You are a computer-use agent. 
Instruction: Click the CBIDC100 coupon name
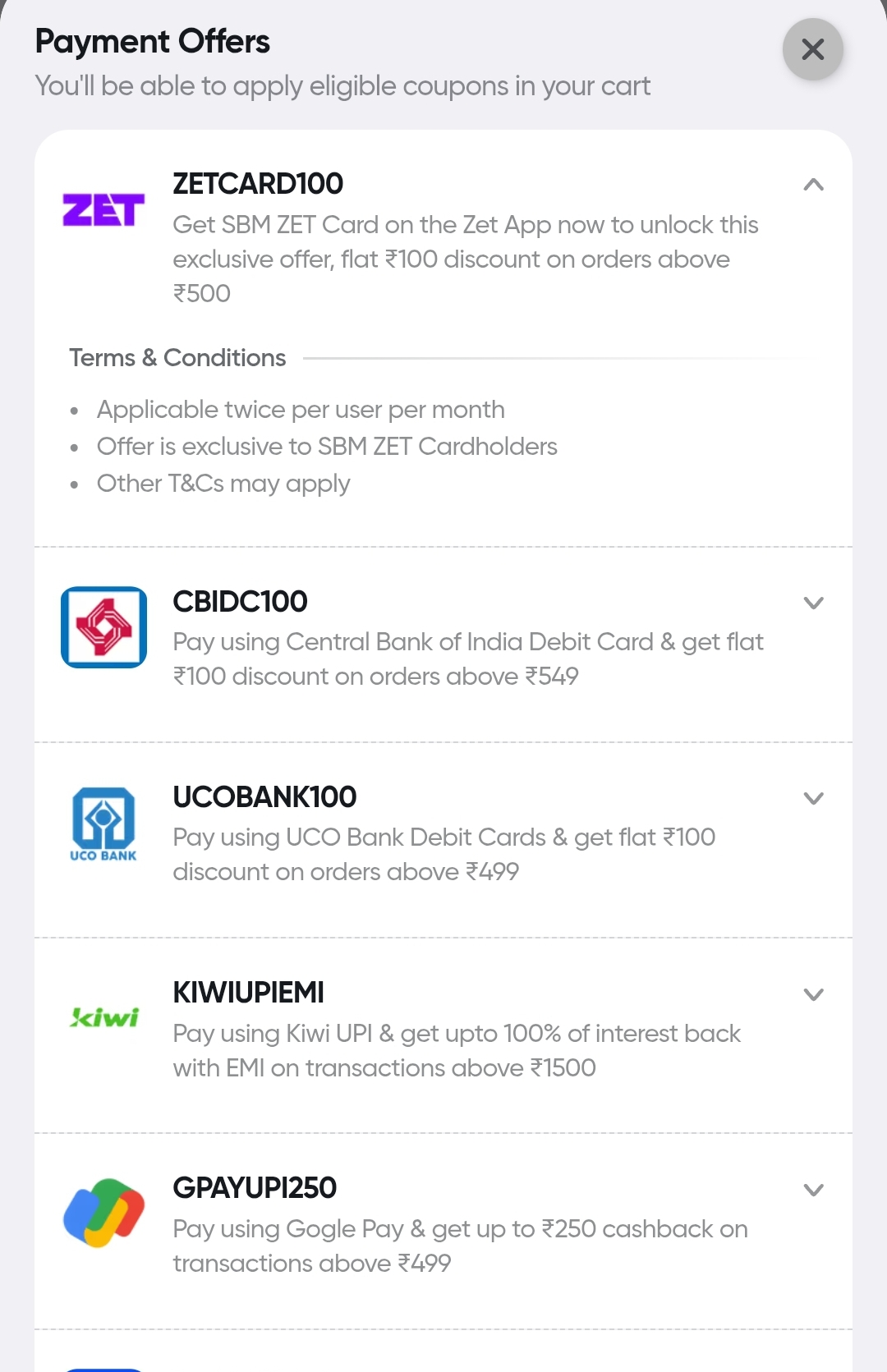click(239, 602)
